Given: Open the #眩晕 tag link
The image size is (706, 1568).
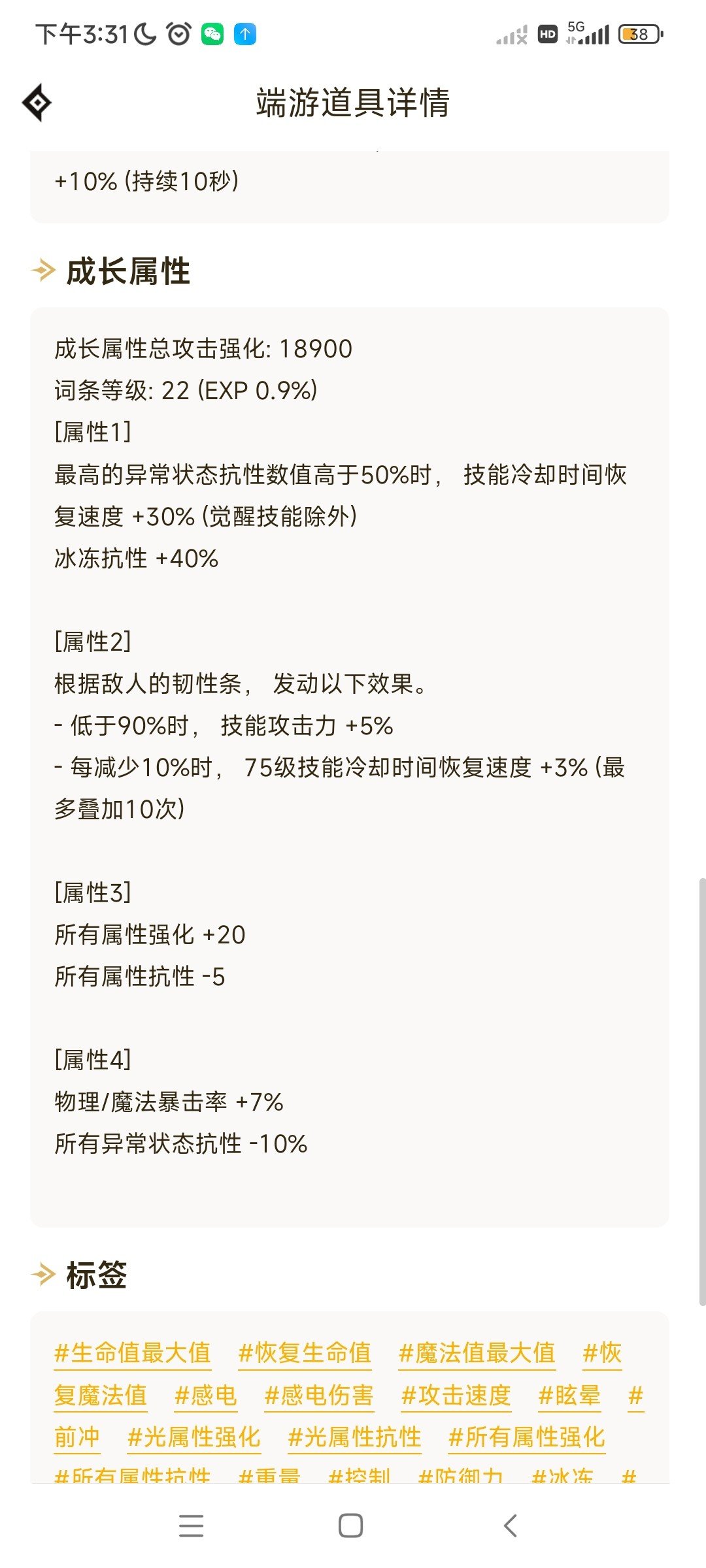Looking at the screenshot, I should (x=569, y=1396).
